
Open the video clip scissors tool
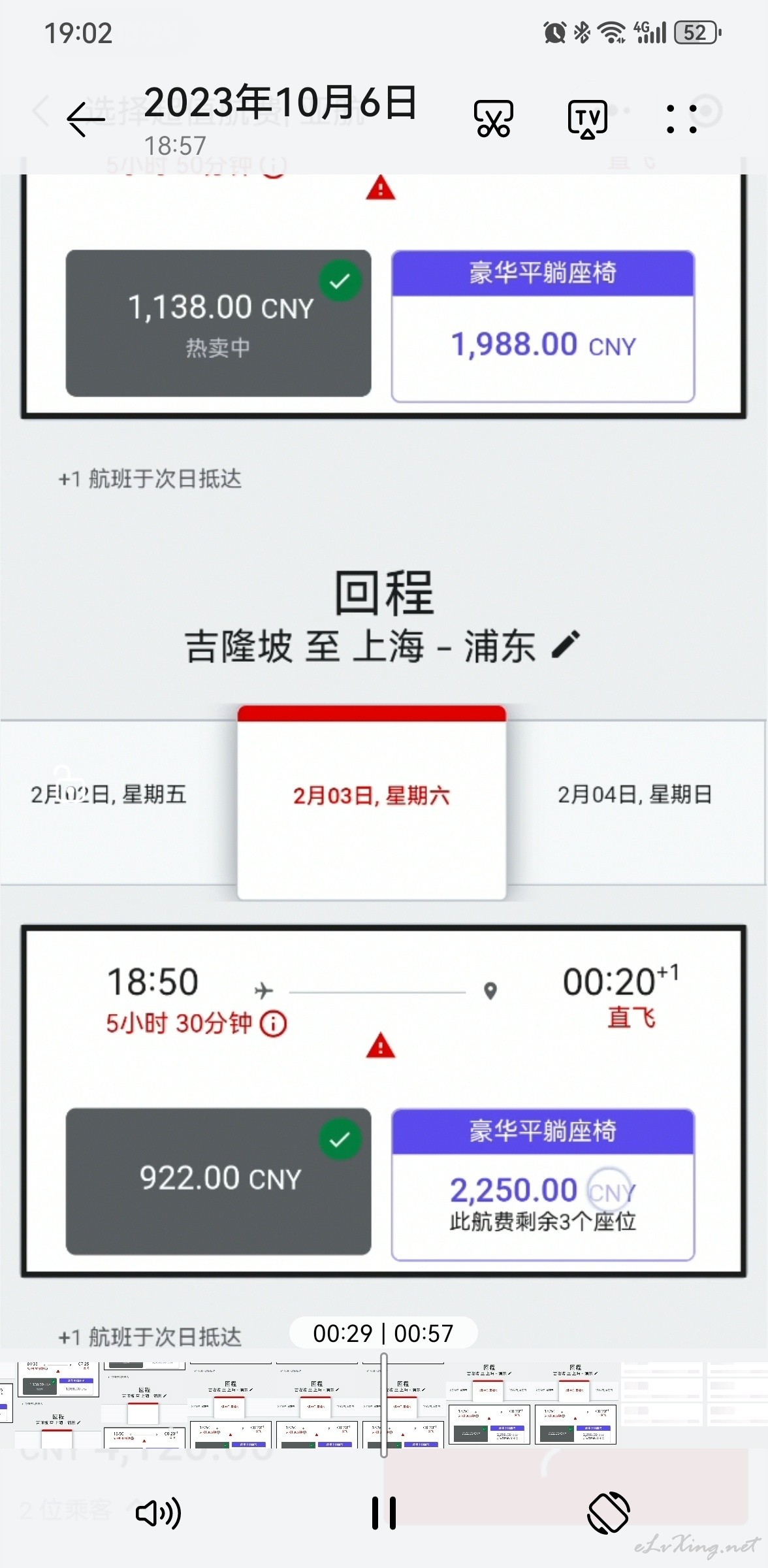(494, 119)
